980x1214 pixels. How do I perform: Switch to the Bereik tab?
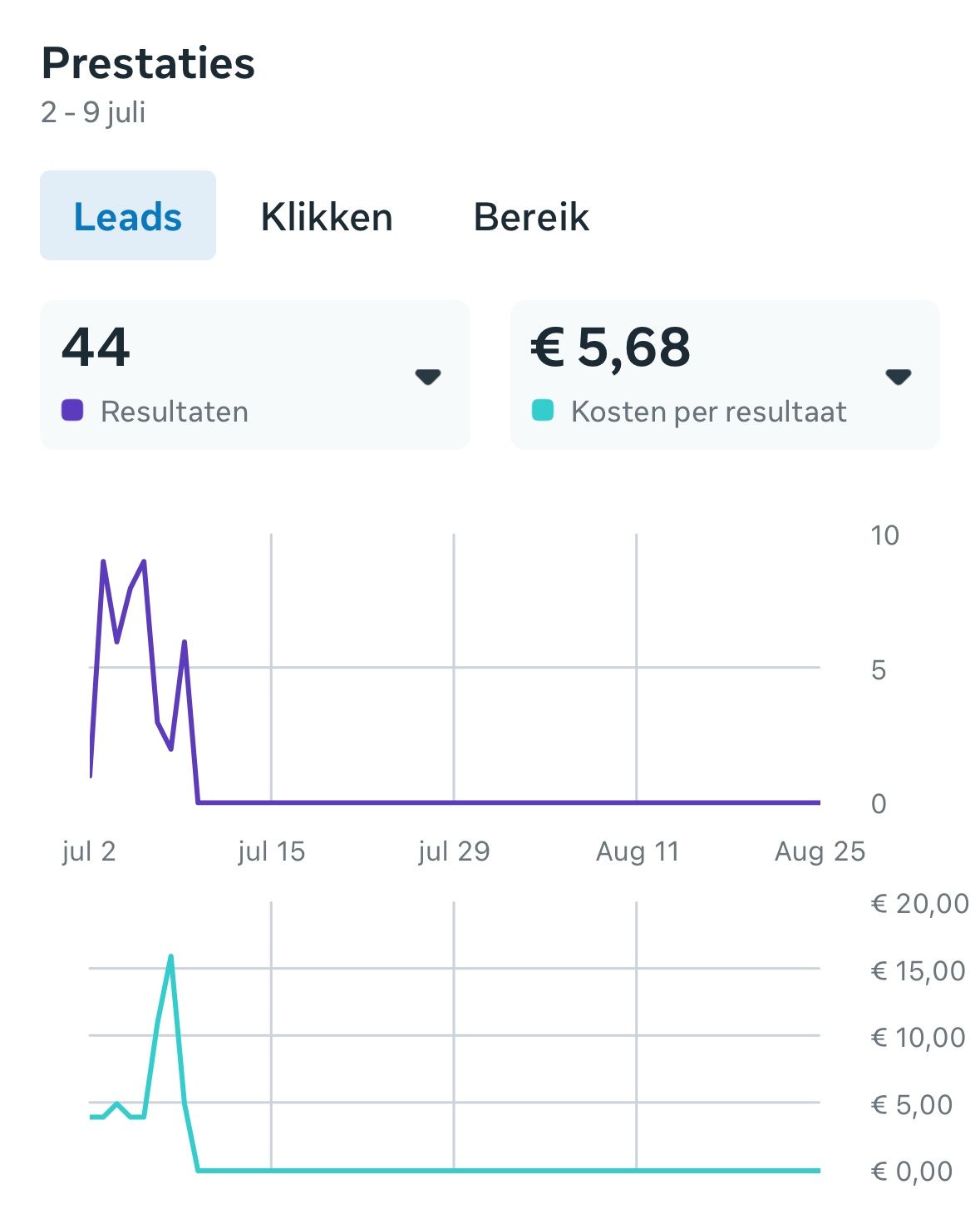point(531,216)
